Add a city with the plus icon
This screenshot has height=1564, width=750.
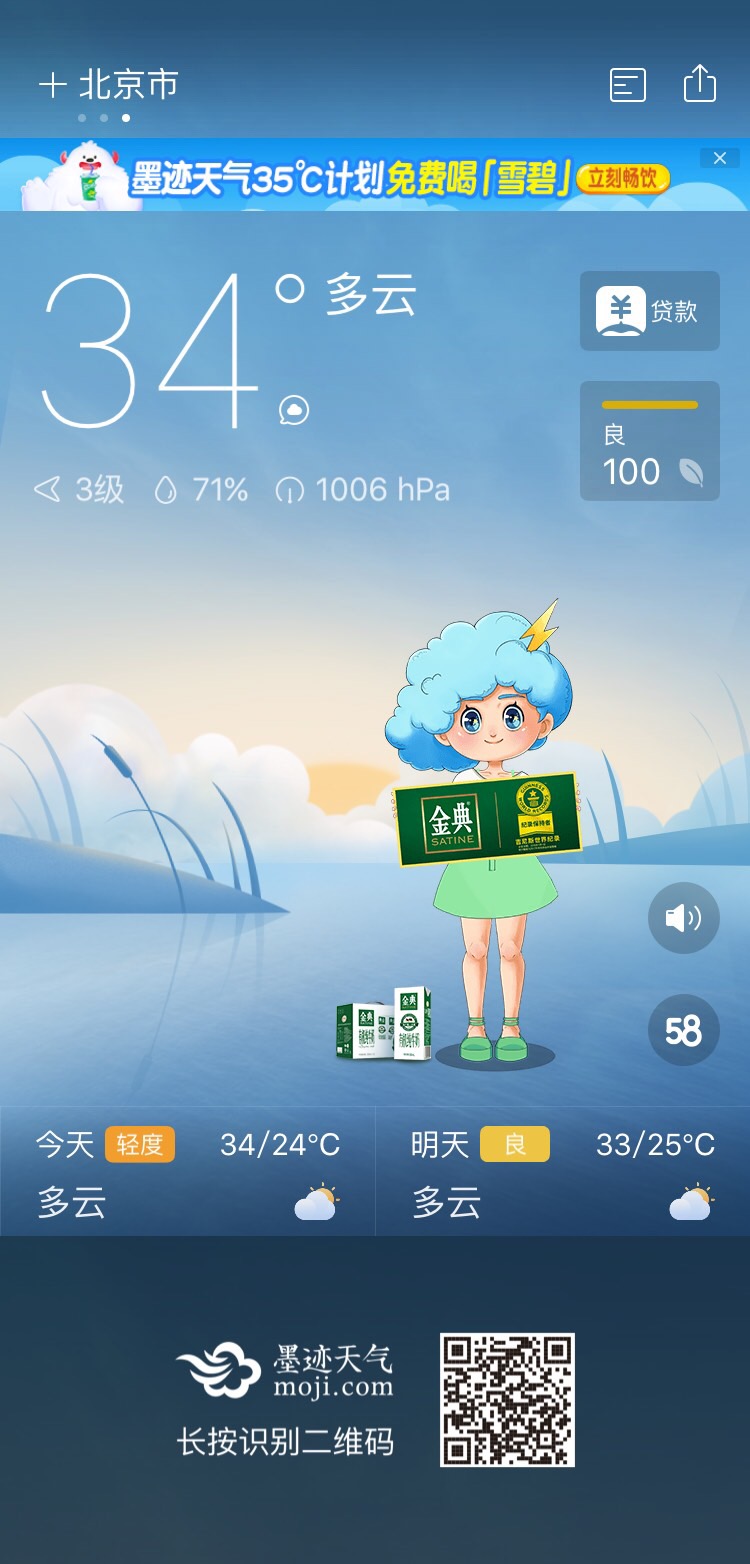point(52,85)
